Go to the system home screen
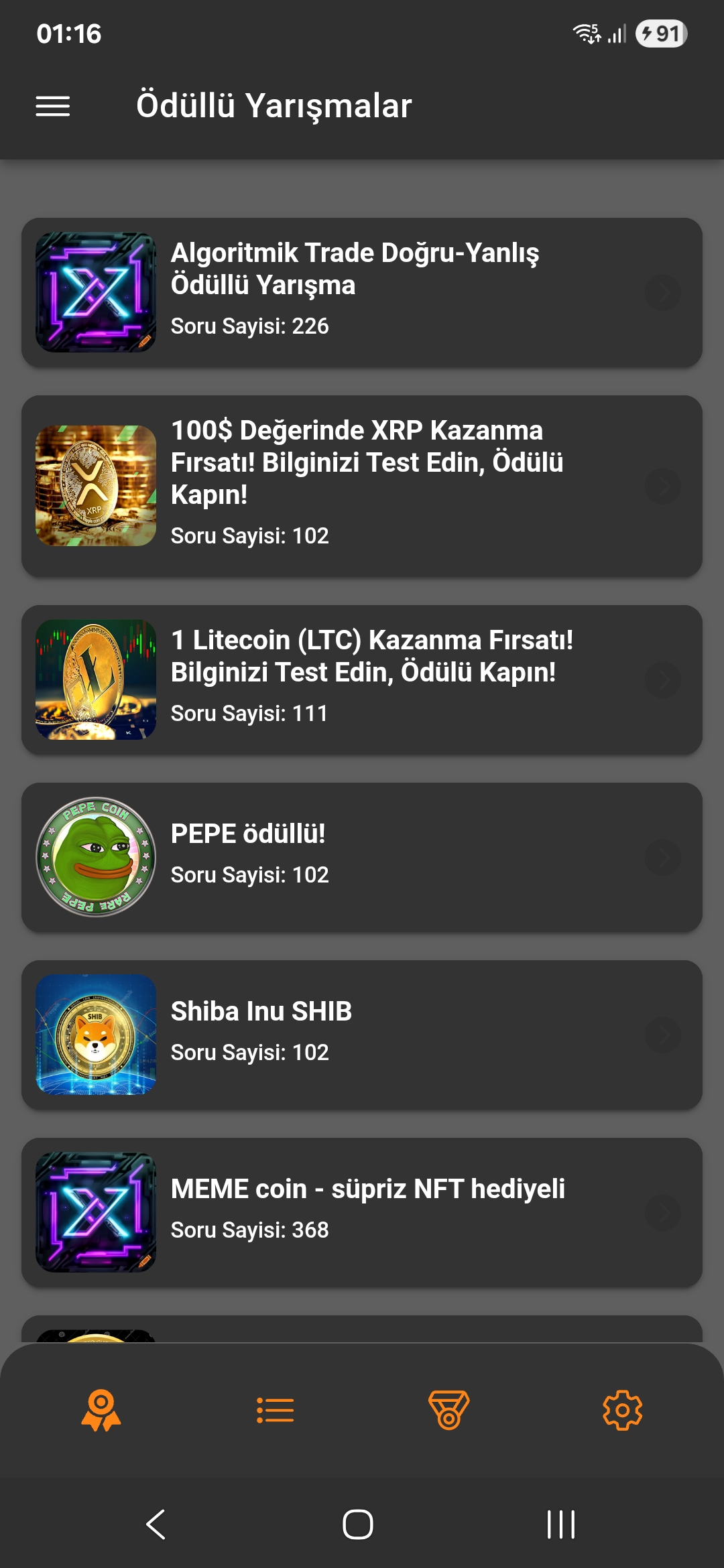Screen dimensions: 724x1568 pos(358,1524)
